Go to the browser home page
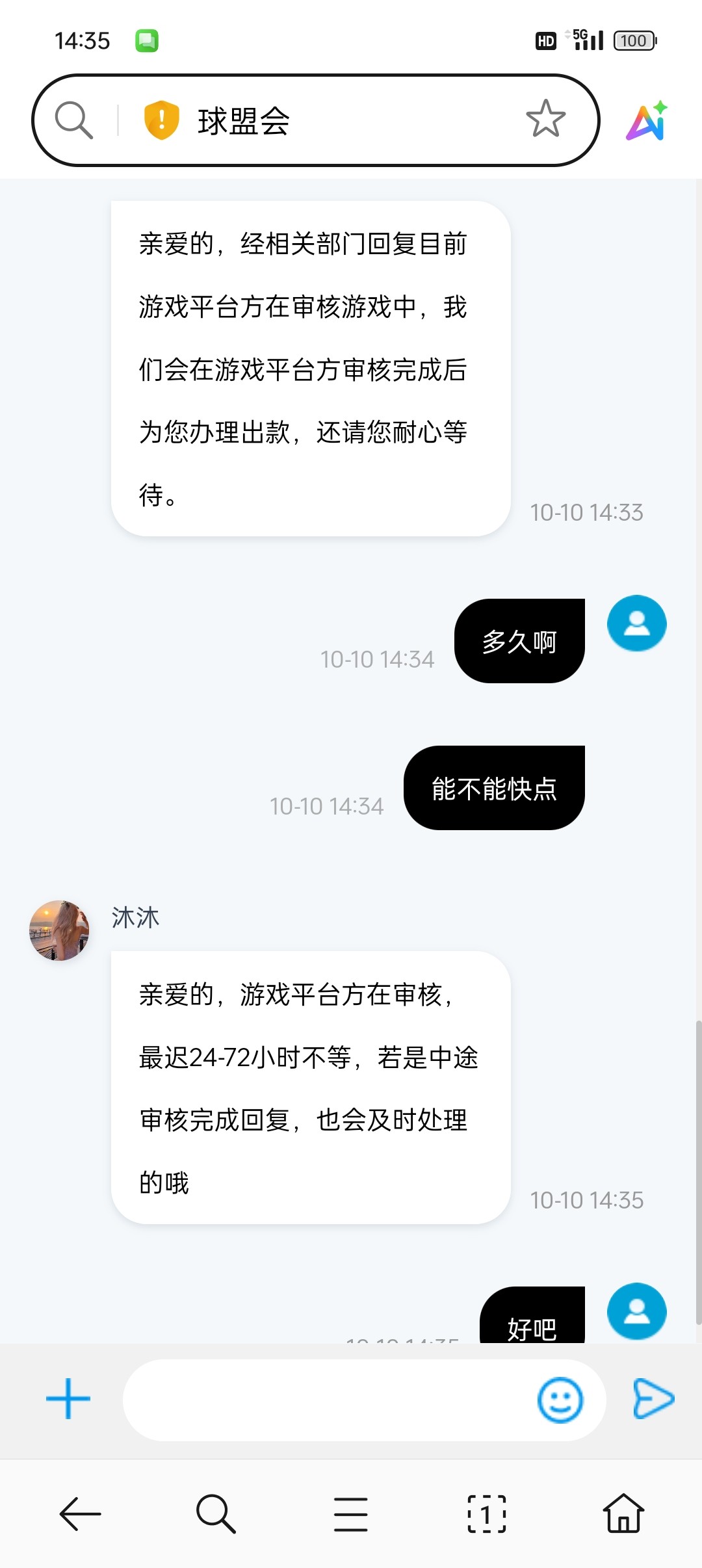The height and width of the screenshot is (1568, 702). tap(623, 1513)
